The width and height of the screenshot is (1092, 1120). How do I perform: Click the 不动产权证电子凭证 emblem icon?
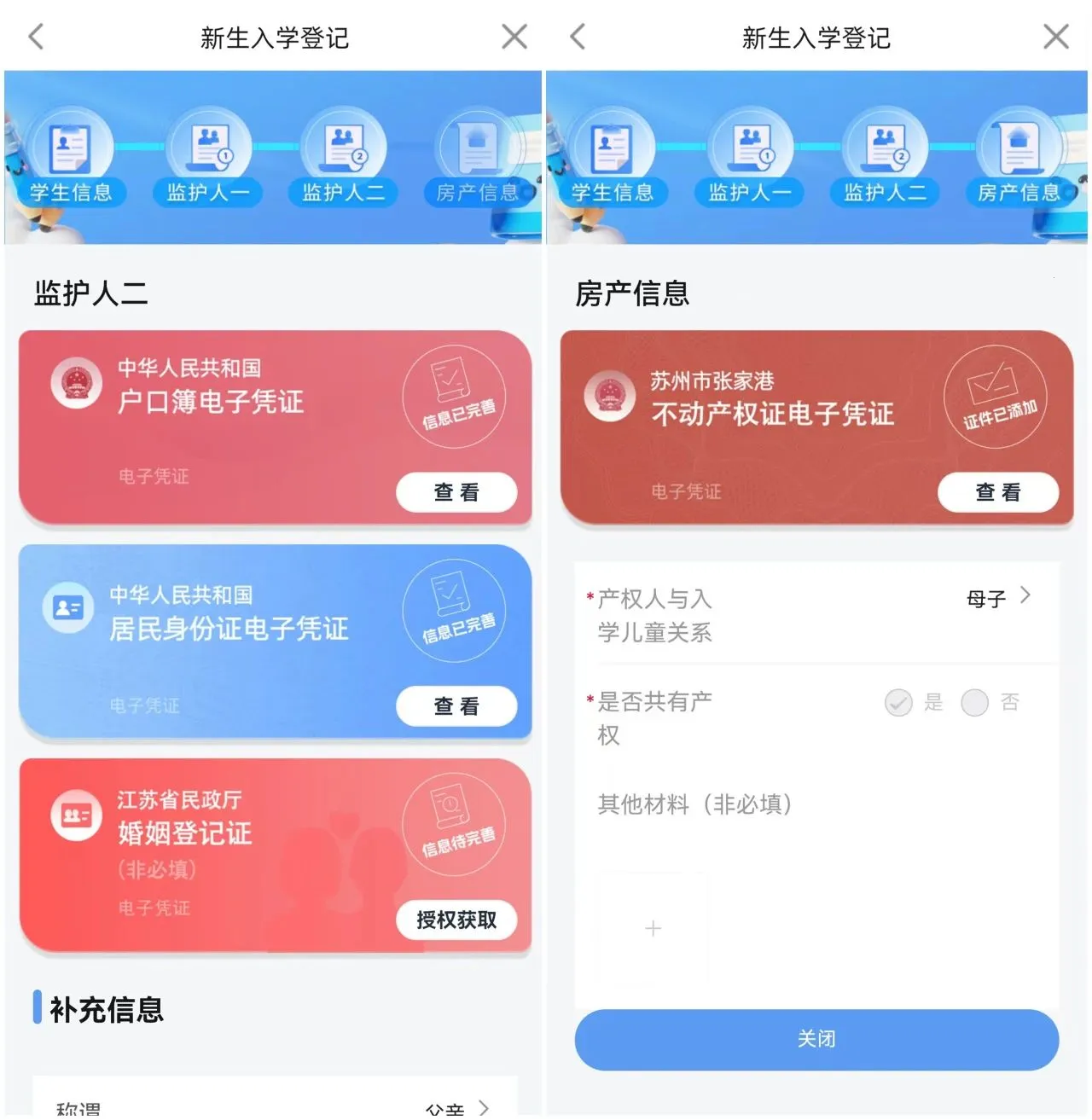(x=609, y=396)
